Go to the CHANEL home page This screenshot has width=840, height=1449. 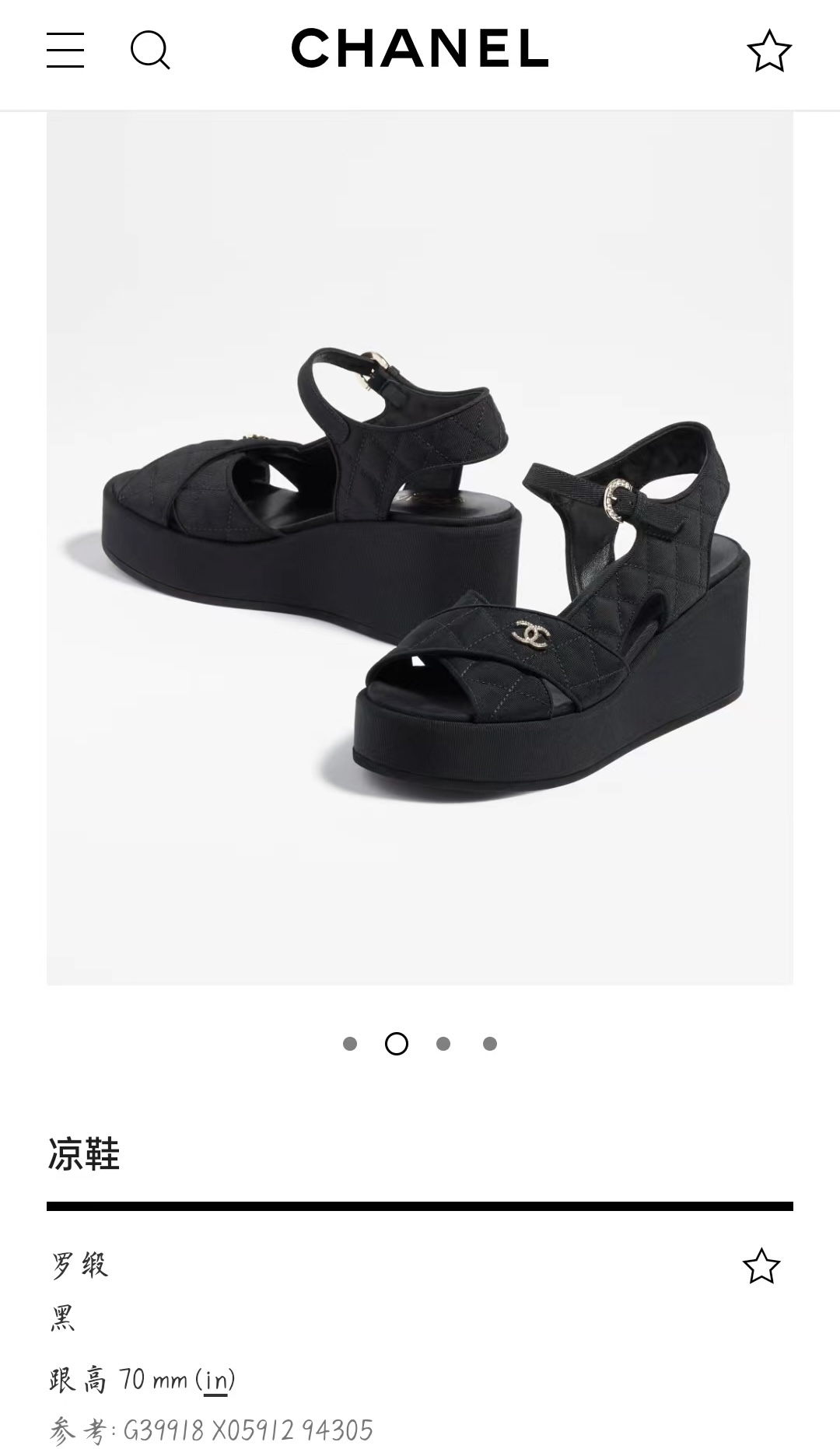click(420, 48)
